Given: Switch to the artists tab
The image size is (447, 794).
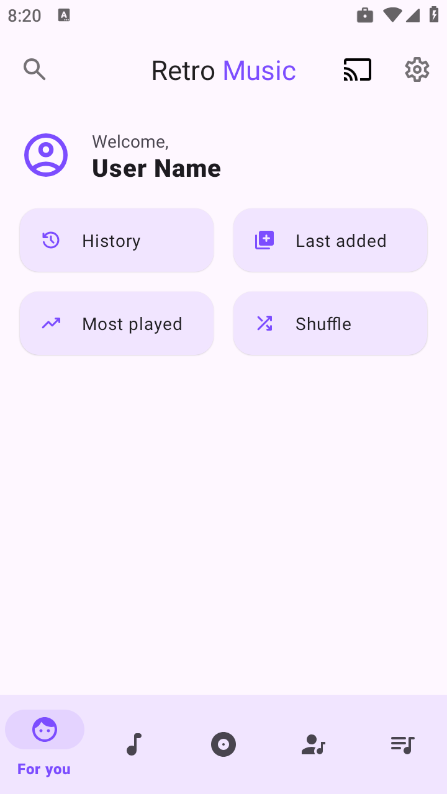Looking at the screenshot, I should (313, 744).
